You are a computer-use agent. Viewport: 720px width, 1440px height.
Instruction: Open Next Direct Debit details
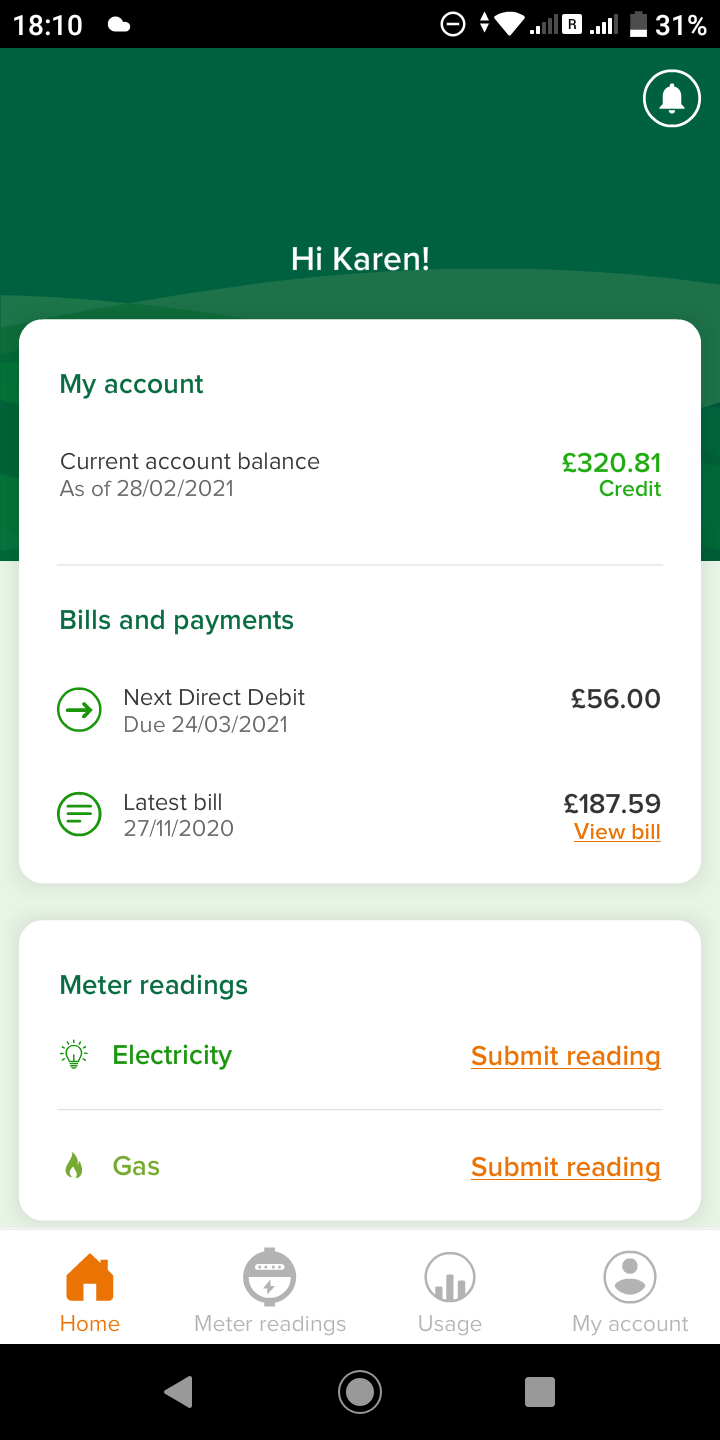[360, 711]
